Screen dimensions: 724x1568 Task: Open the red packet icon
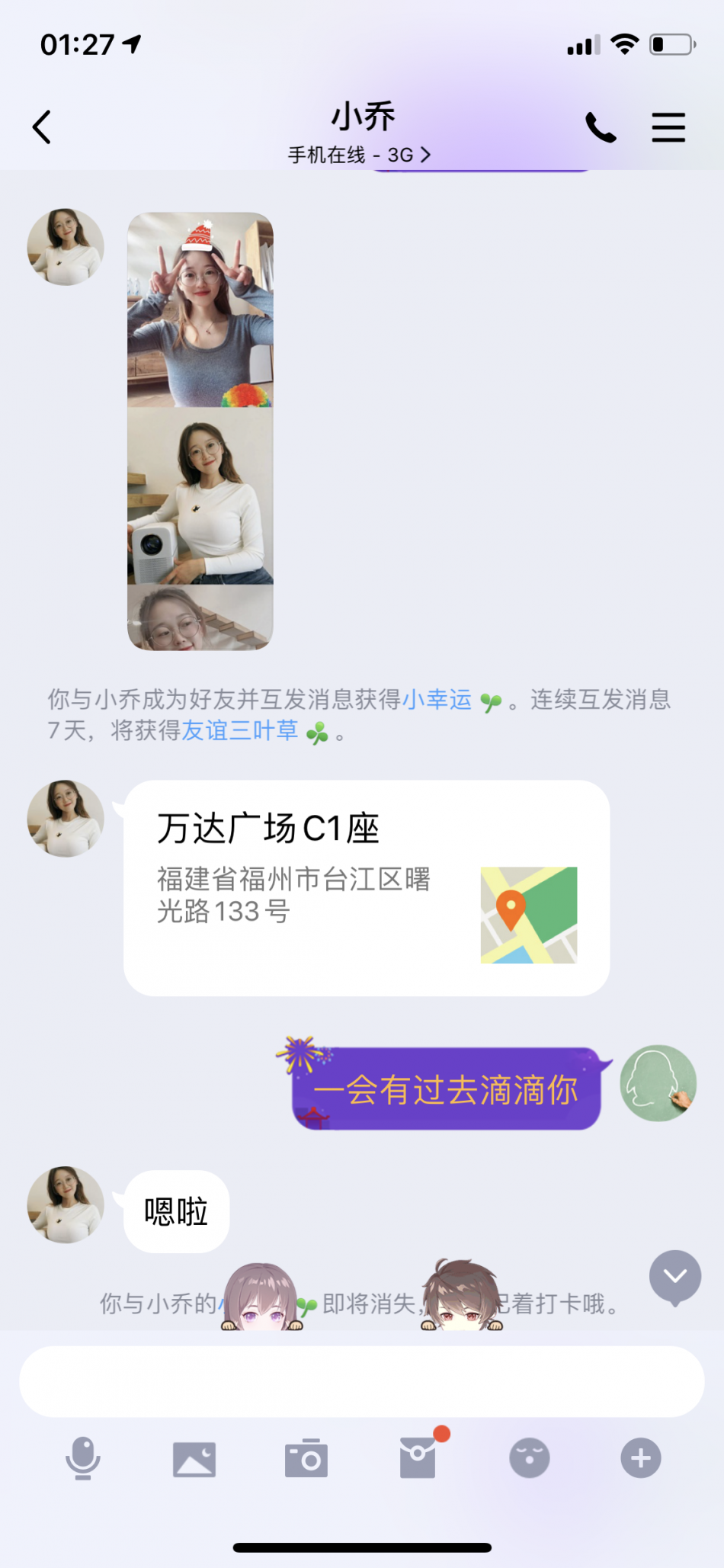pyautogui.click(x=418, y=1457)
